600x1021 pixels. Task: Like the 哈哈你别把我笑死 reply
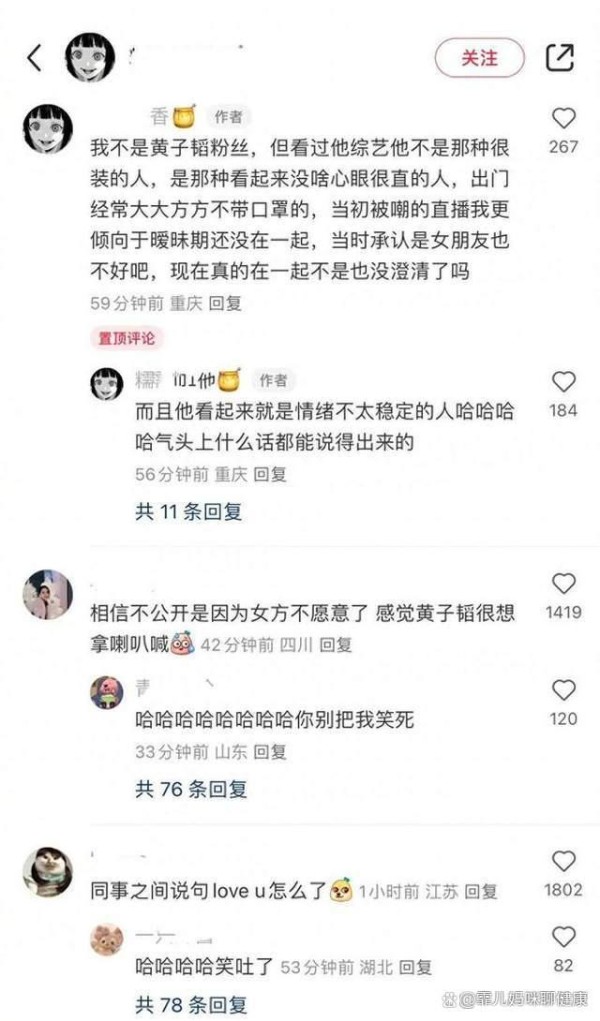point(564,690)
